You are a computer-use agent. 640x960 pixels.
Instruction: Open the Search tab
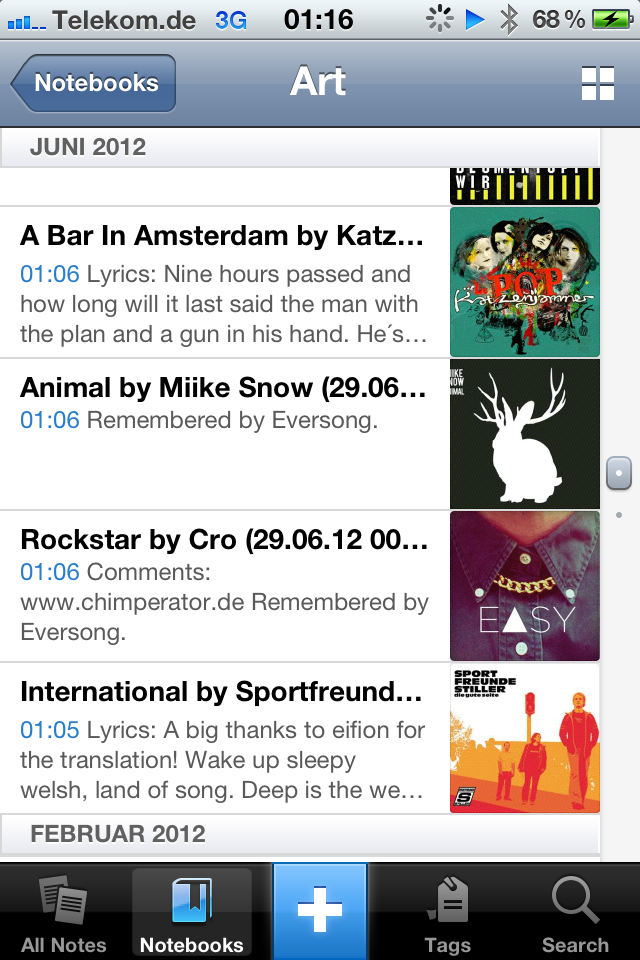(575, 912)
